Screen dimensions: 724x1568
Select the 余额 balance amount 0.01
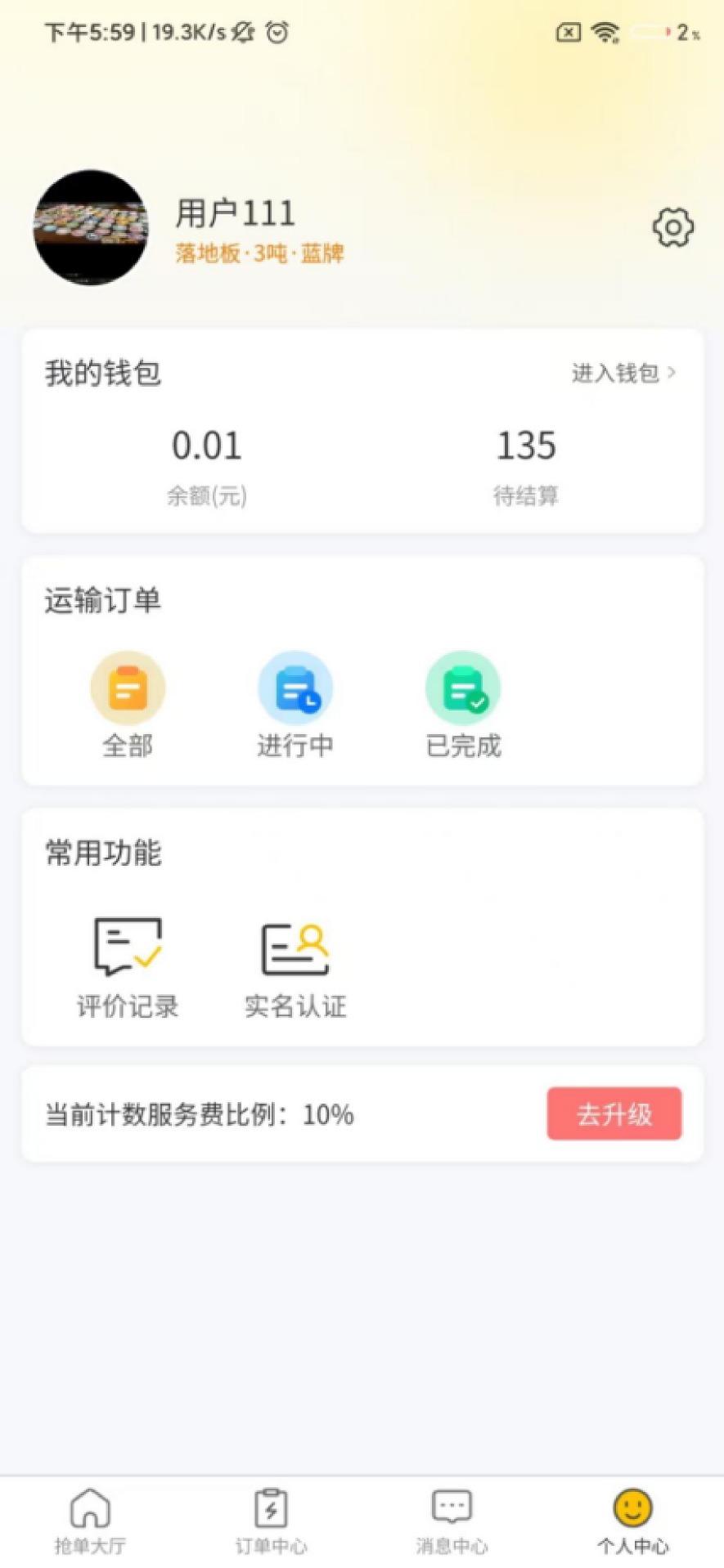(208, 446)
